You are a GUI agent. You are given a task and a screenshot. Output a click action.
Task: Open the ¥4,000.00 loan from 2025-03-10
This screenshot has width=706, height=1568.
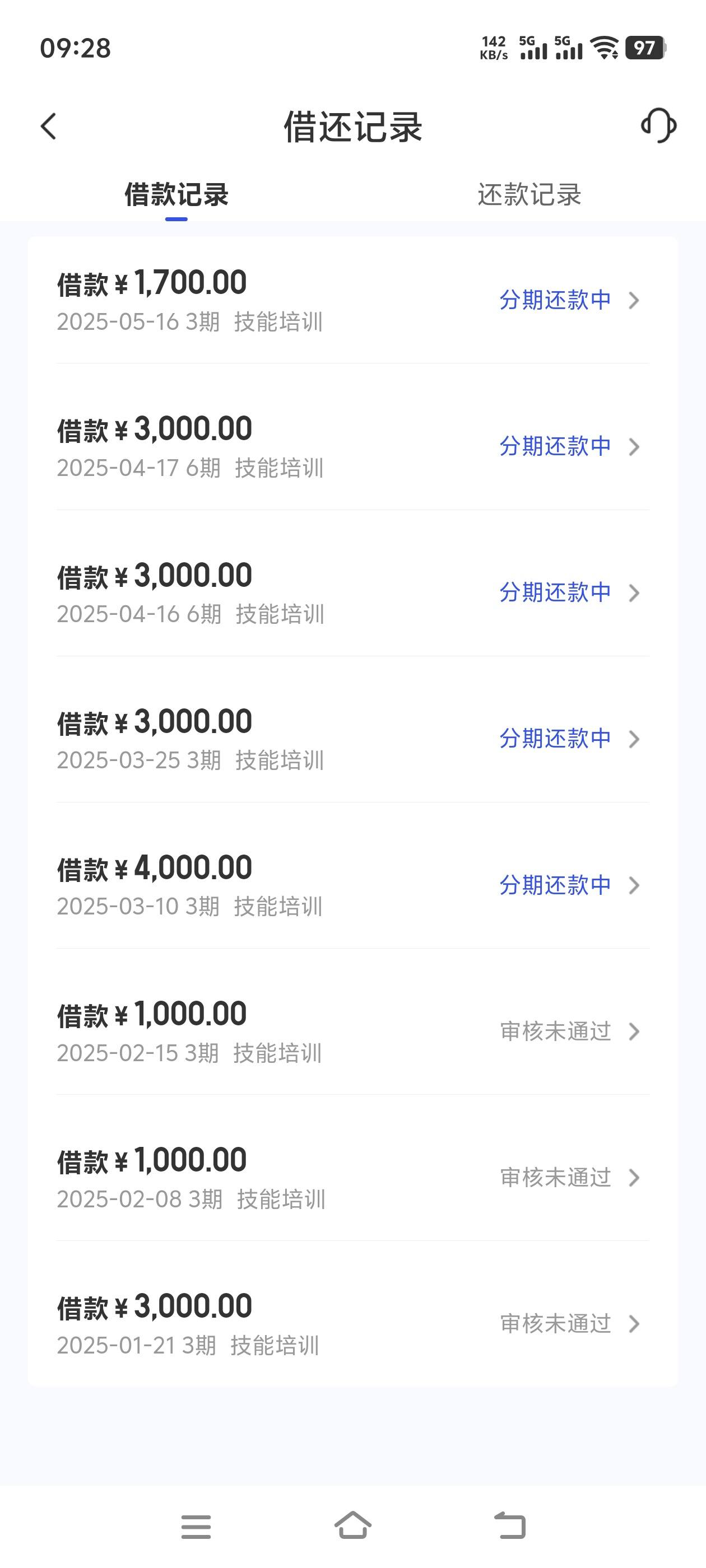[352, 885]
